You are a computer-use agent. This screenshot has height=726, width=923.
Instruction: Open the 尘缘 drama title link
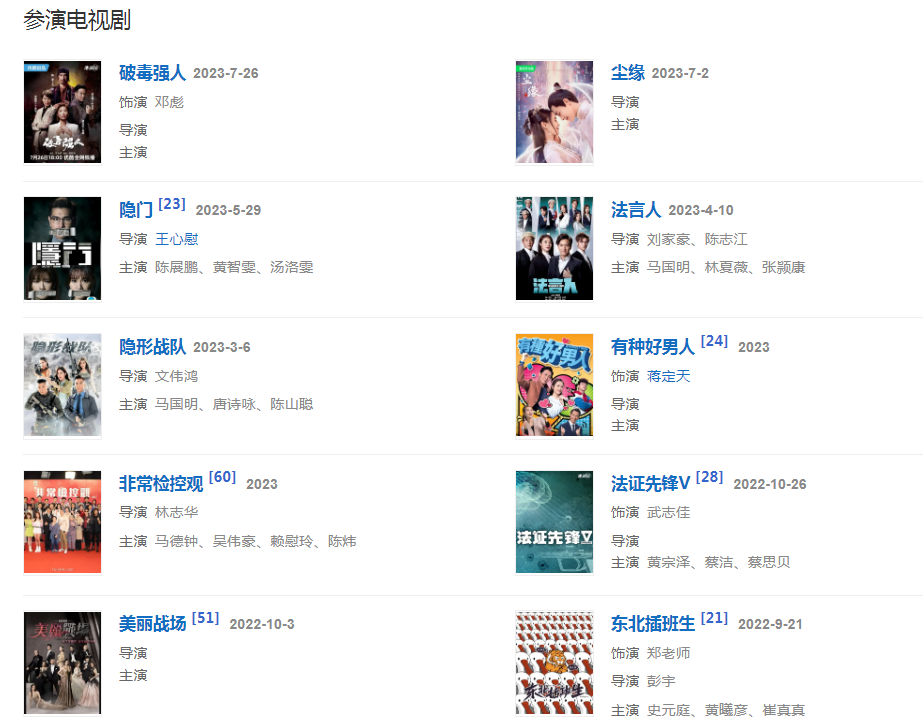627,73
